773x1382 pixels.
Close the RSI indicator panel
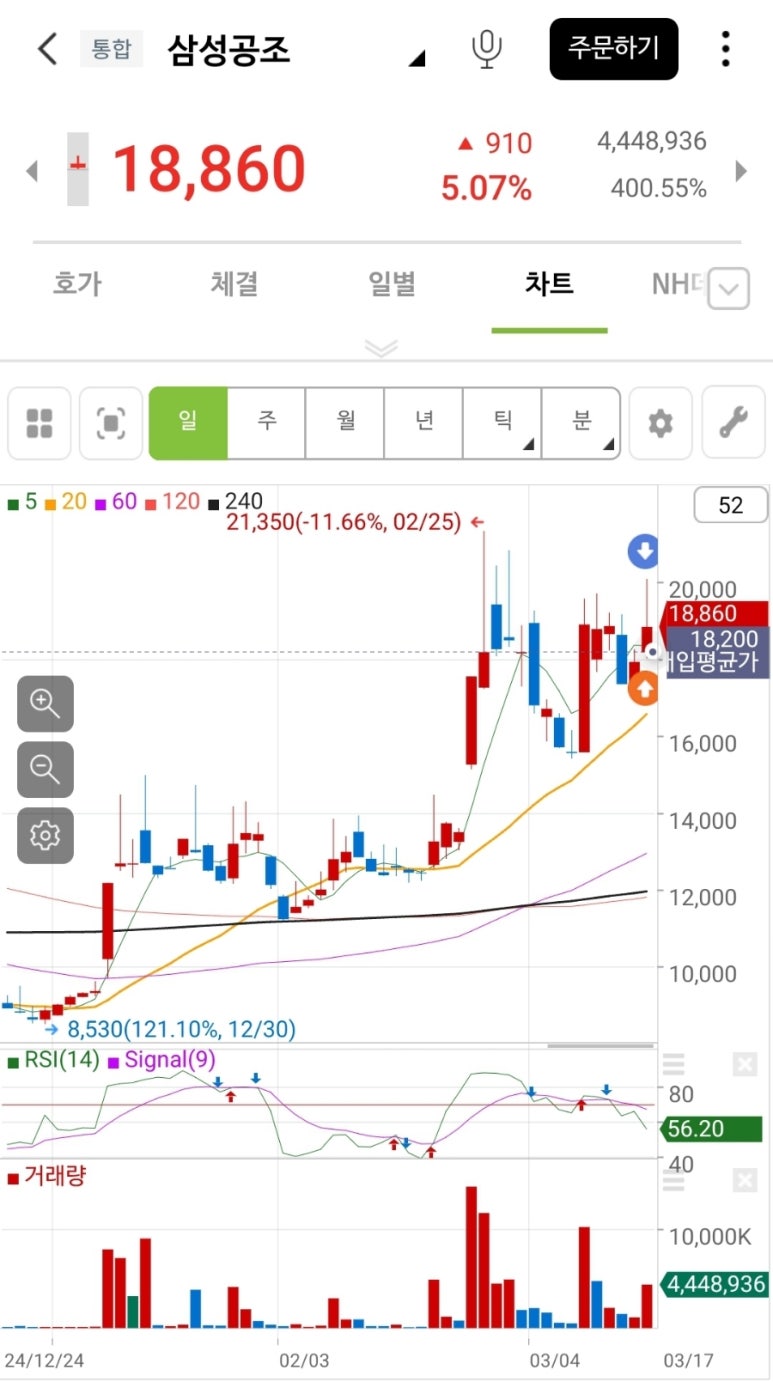pyautogui.click(x=744, y=1064)
